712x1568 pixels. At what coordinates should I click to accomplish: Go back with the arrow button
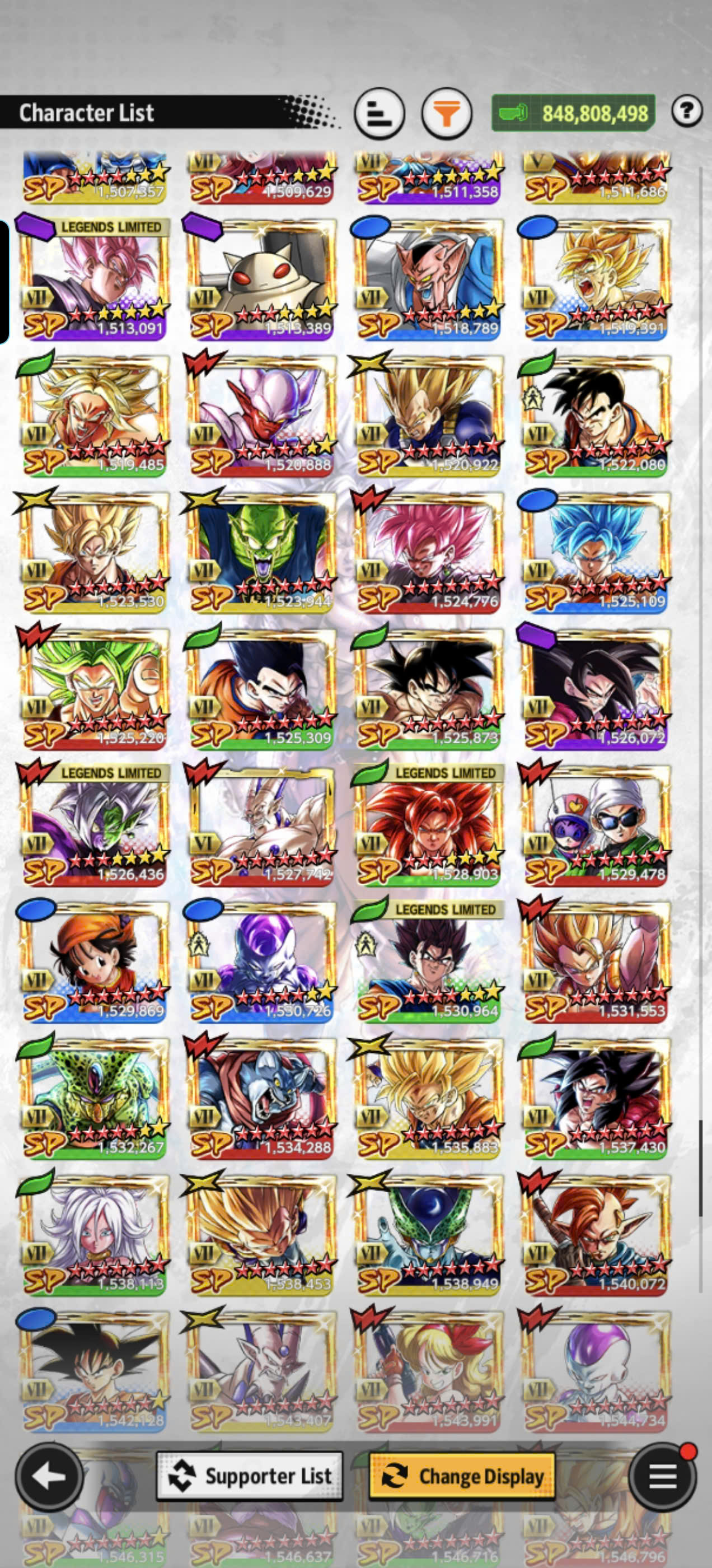point(49,1477)
